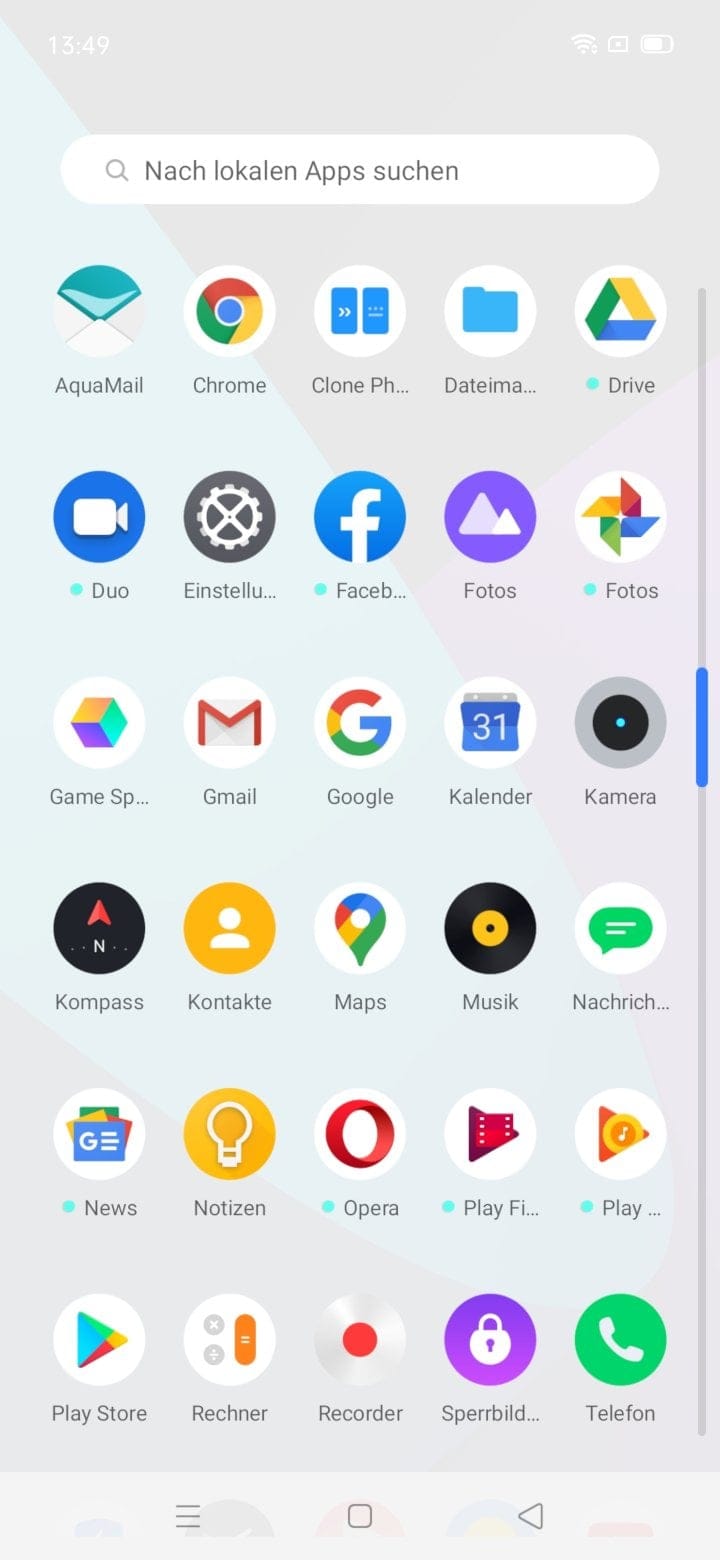Viewport: 720px width, 1560px height.
Task: Tap the system back navigation button
Action: point(531,1516)
